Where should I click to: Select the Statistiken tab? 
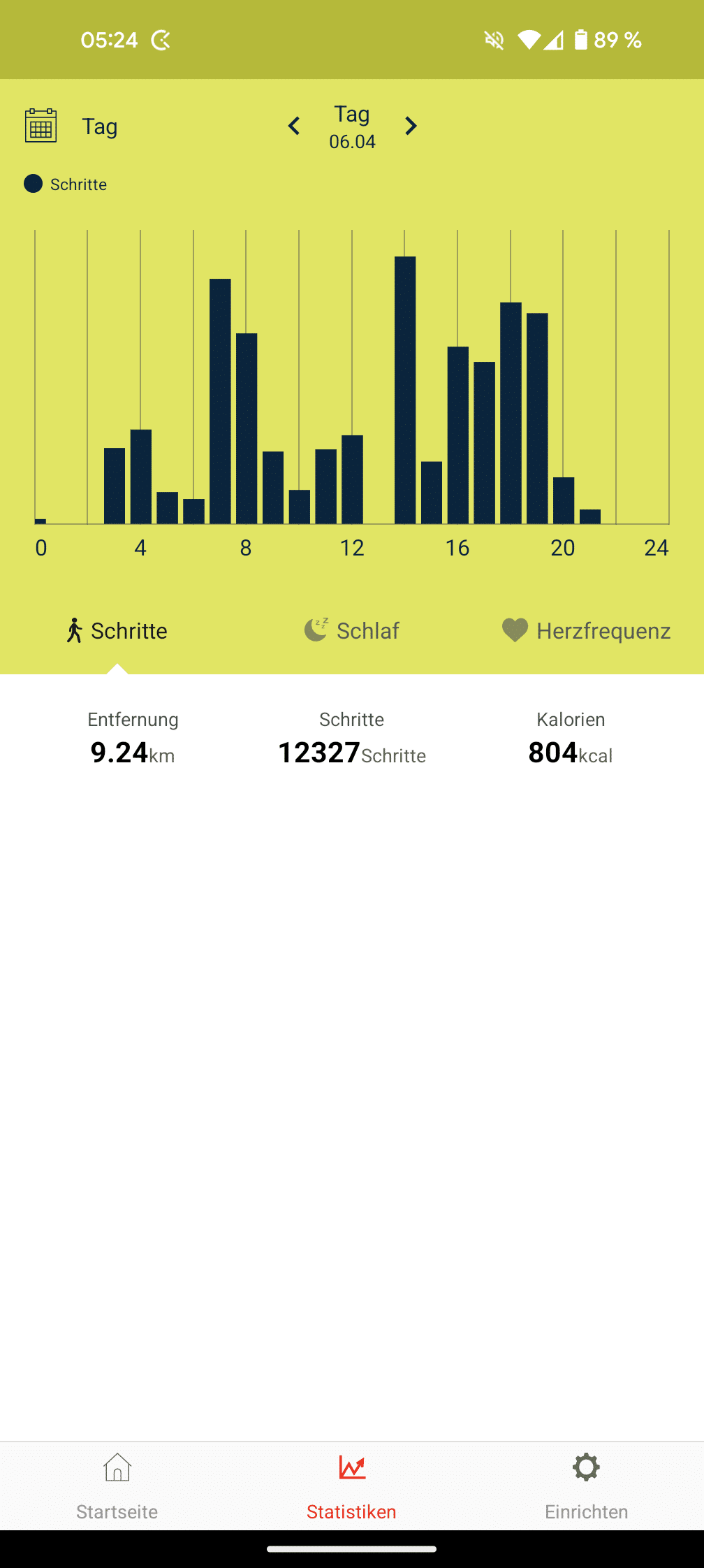[352, 1486]
